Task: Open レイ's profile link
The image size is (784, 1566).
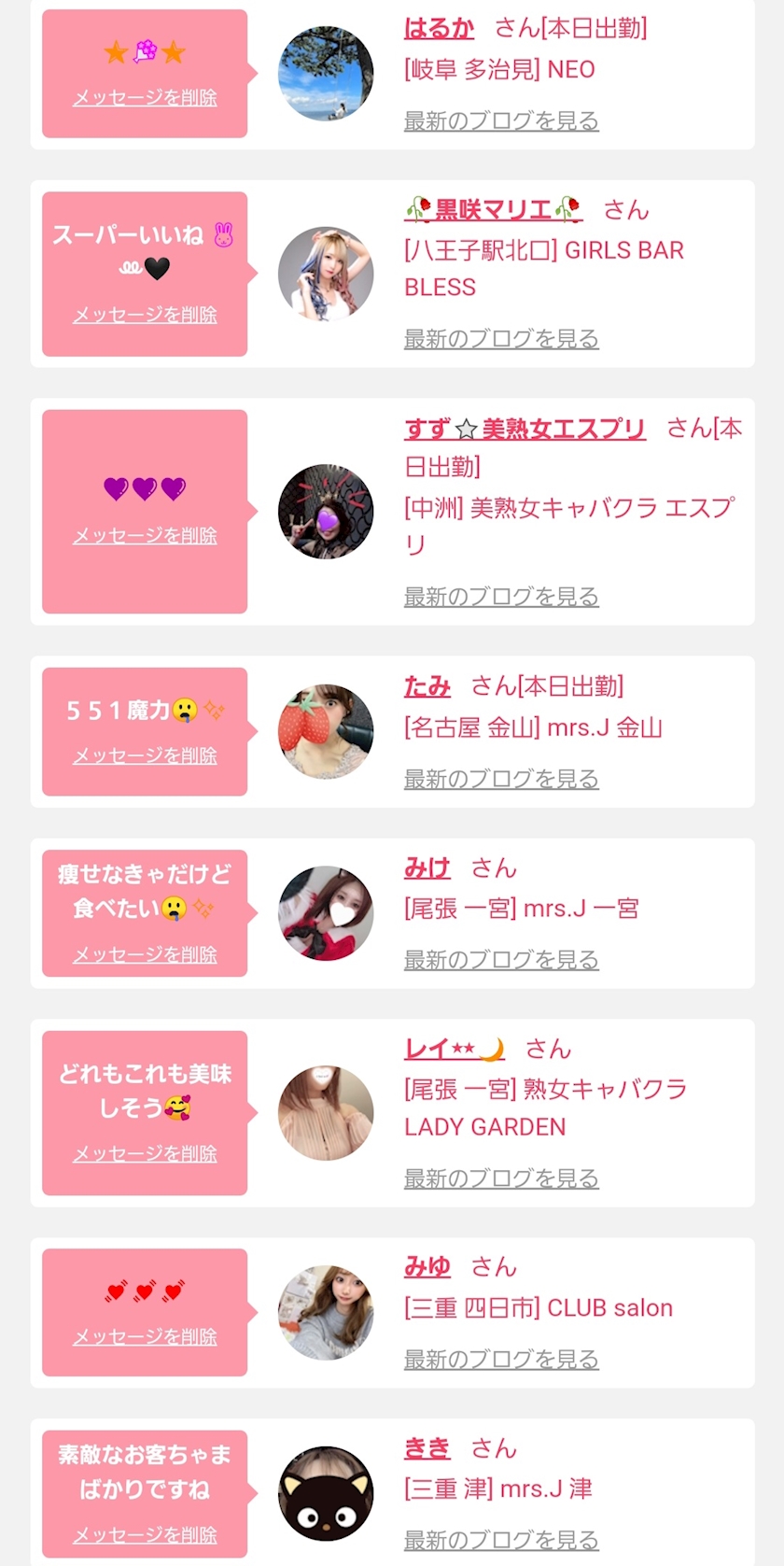Action: [x=454, y=1049]
